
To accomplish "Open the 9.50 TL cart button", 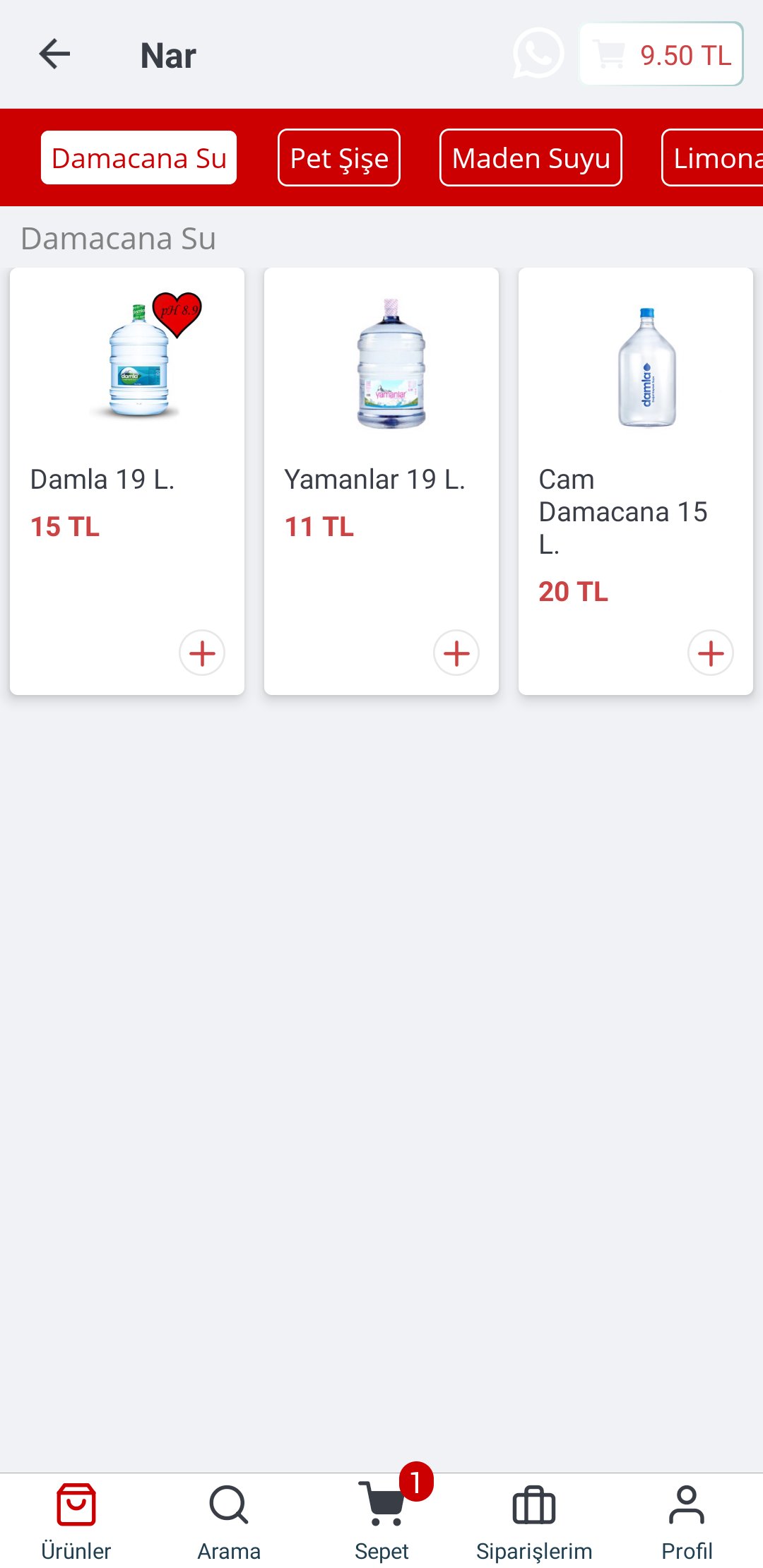I will pyautogui.click(x=661, y=54).
